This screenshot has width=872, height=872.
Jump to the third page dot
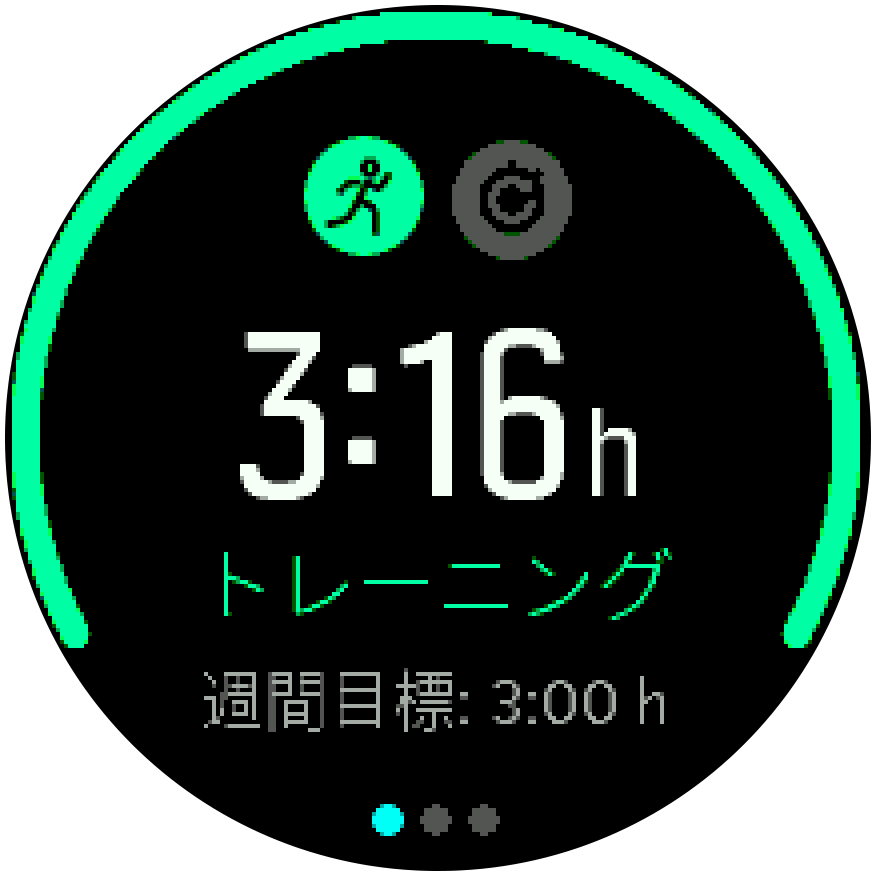pos(484,821)
